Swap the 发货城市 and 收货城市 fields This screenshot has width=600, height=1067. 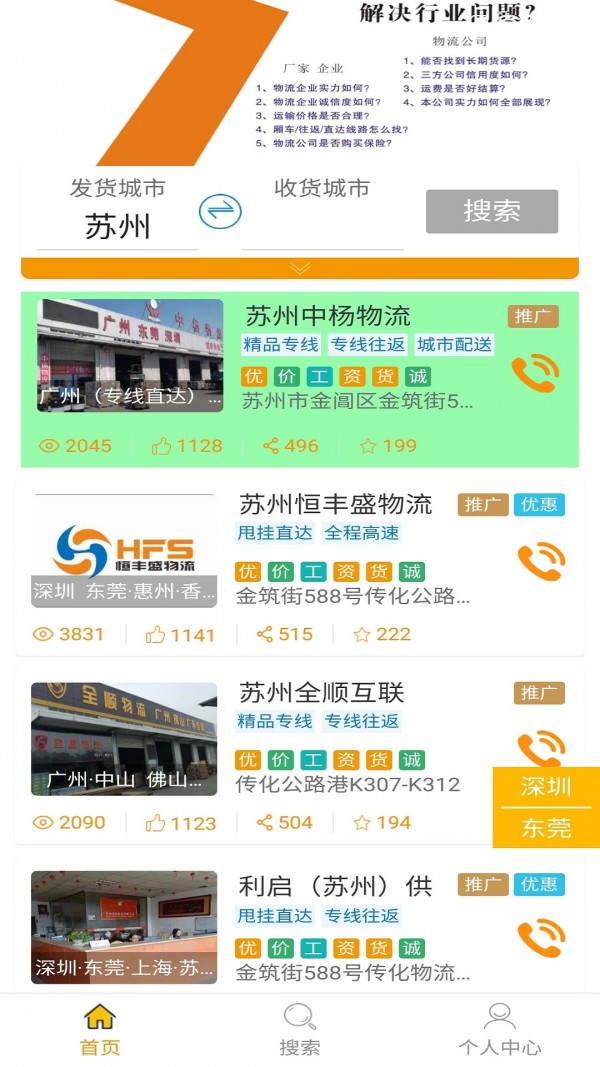tap(220, 211)
